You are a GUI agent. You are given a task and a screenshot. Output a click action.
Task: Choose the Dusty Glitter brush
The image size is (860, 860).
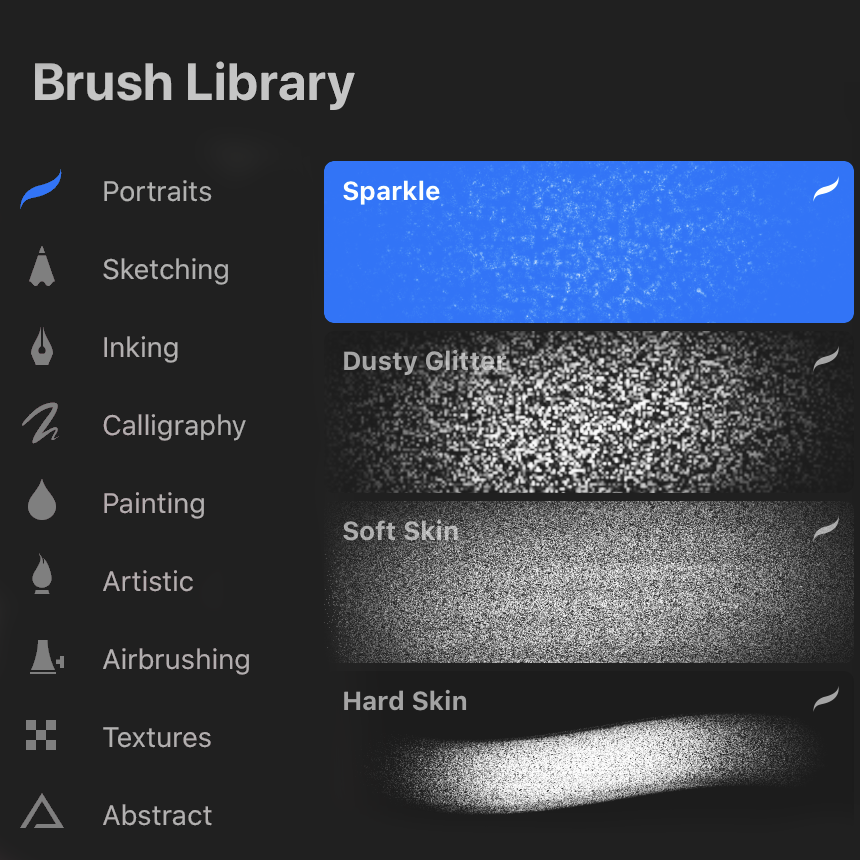pos(588,412)
